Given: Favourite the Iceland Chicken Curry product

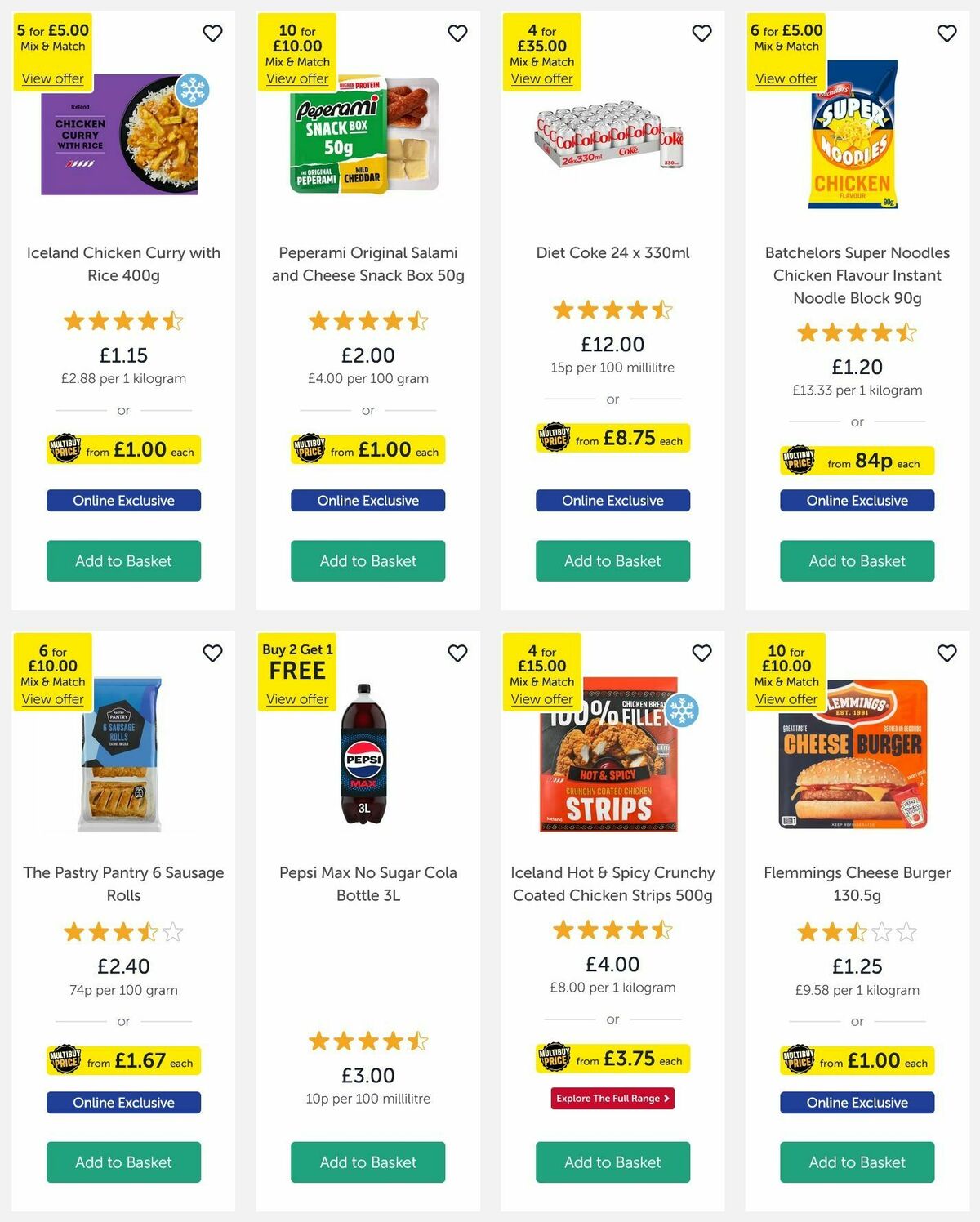Looking at the screenshot, I should tap(212, 33).
